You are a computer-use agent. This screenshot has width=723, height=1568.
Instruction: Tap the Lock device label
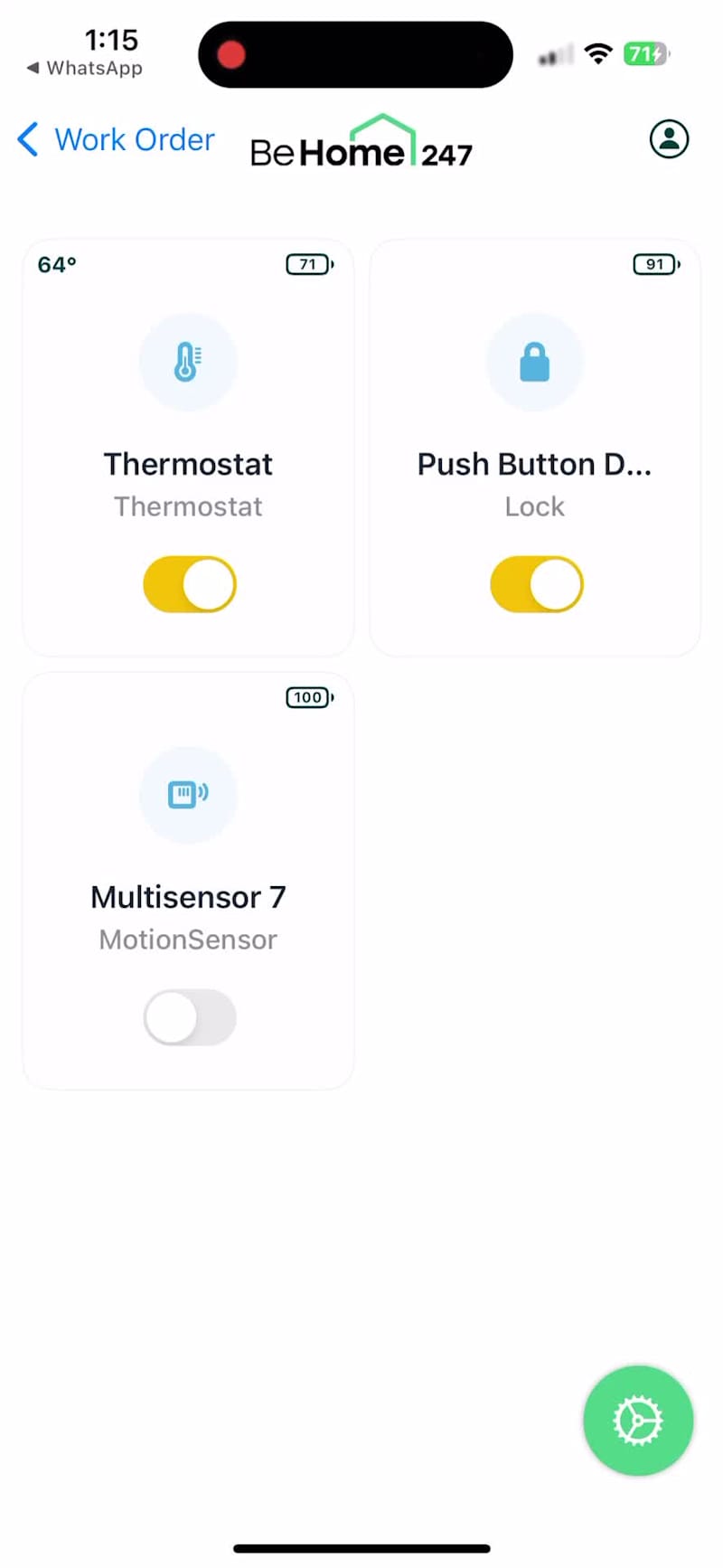pos(534,506)
